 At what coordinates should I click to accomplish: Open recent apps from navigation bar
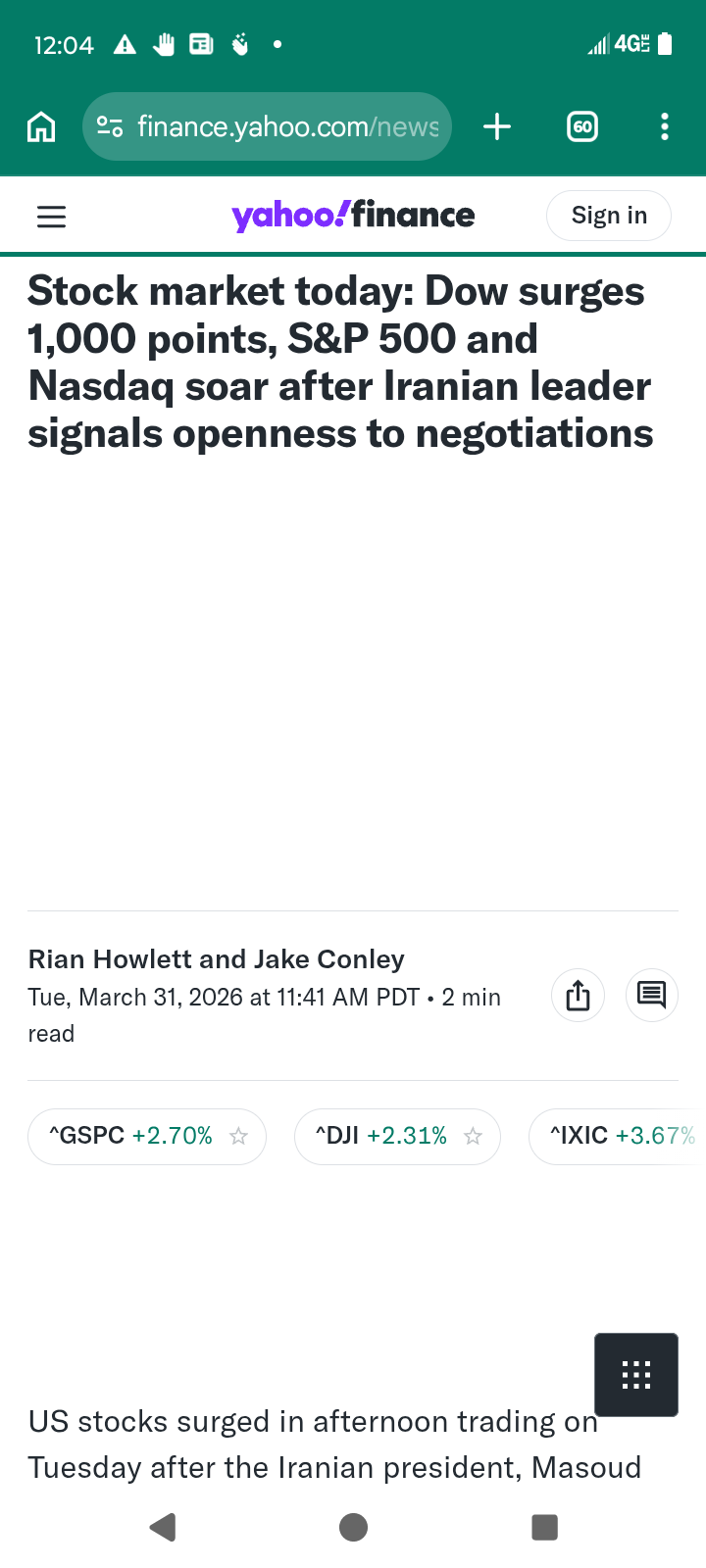pyautogui.click(x=544, y=1527)
